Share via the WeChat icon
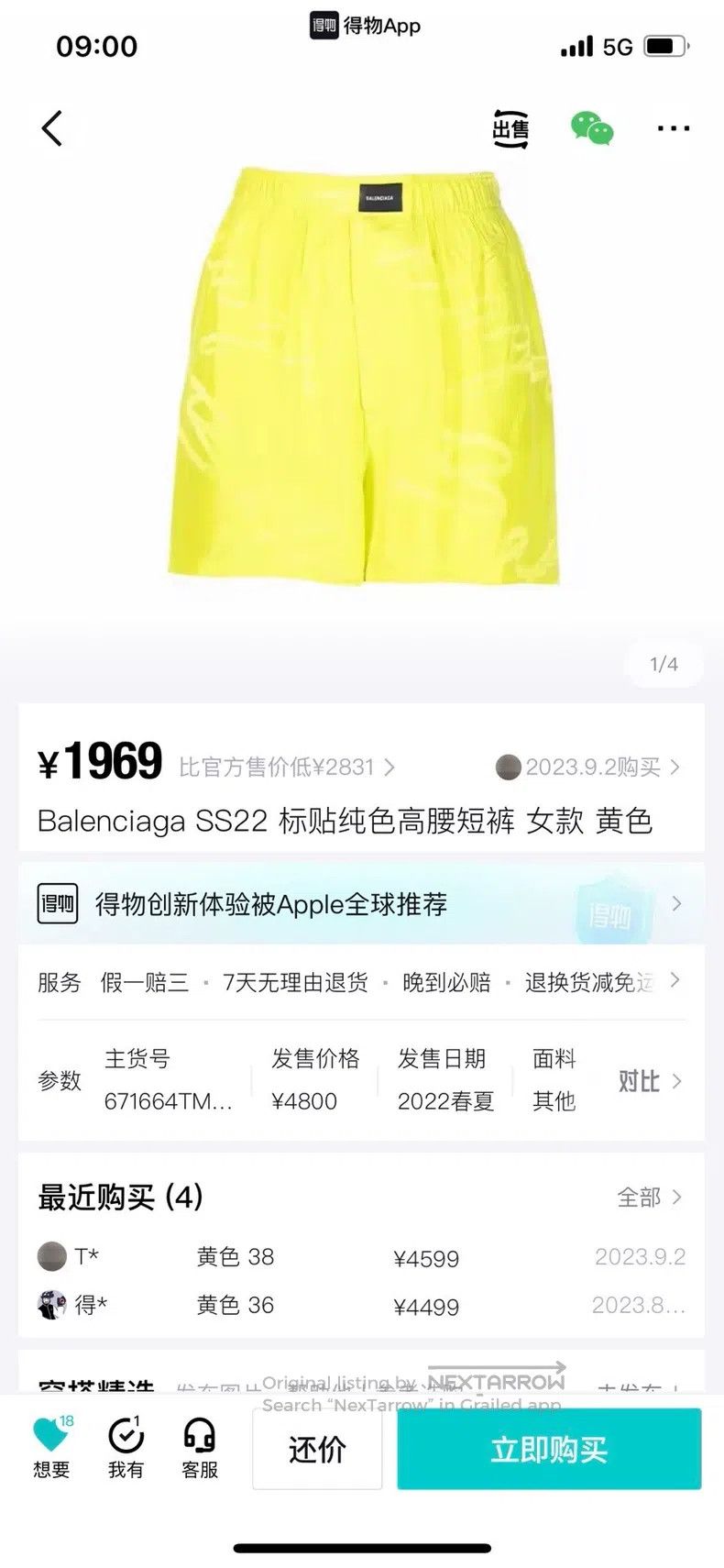 click(592, 128)
